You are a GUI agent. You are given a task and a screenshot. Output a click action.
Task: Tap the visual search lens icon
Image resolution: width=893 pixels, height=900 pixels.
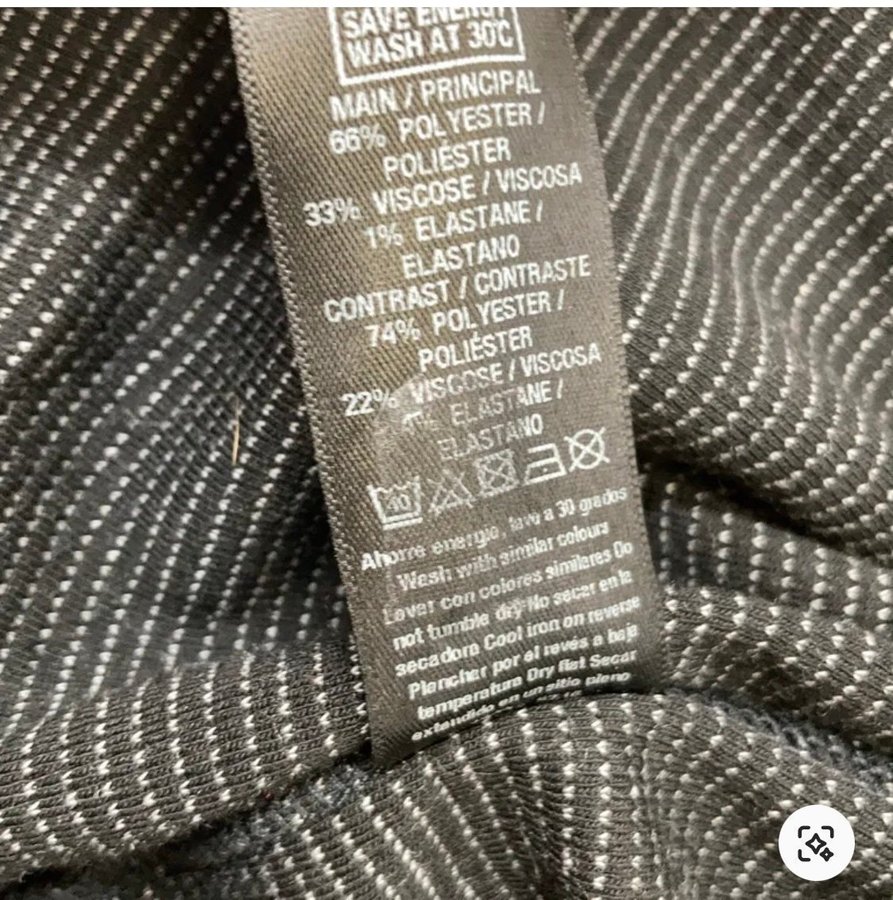point(816,843)
